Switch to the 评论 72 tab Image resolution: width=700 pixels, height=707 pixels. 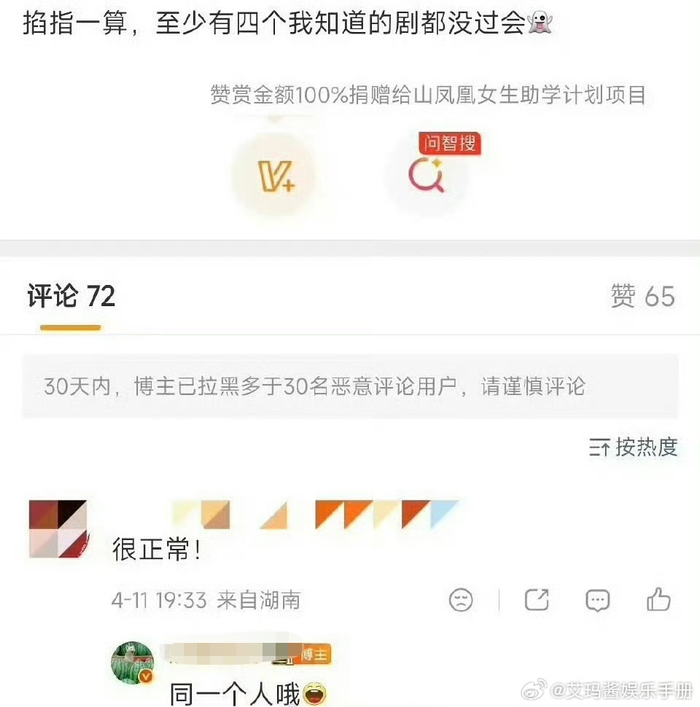point(70,296)
